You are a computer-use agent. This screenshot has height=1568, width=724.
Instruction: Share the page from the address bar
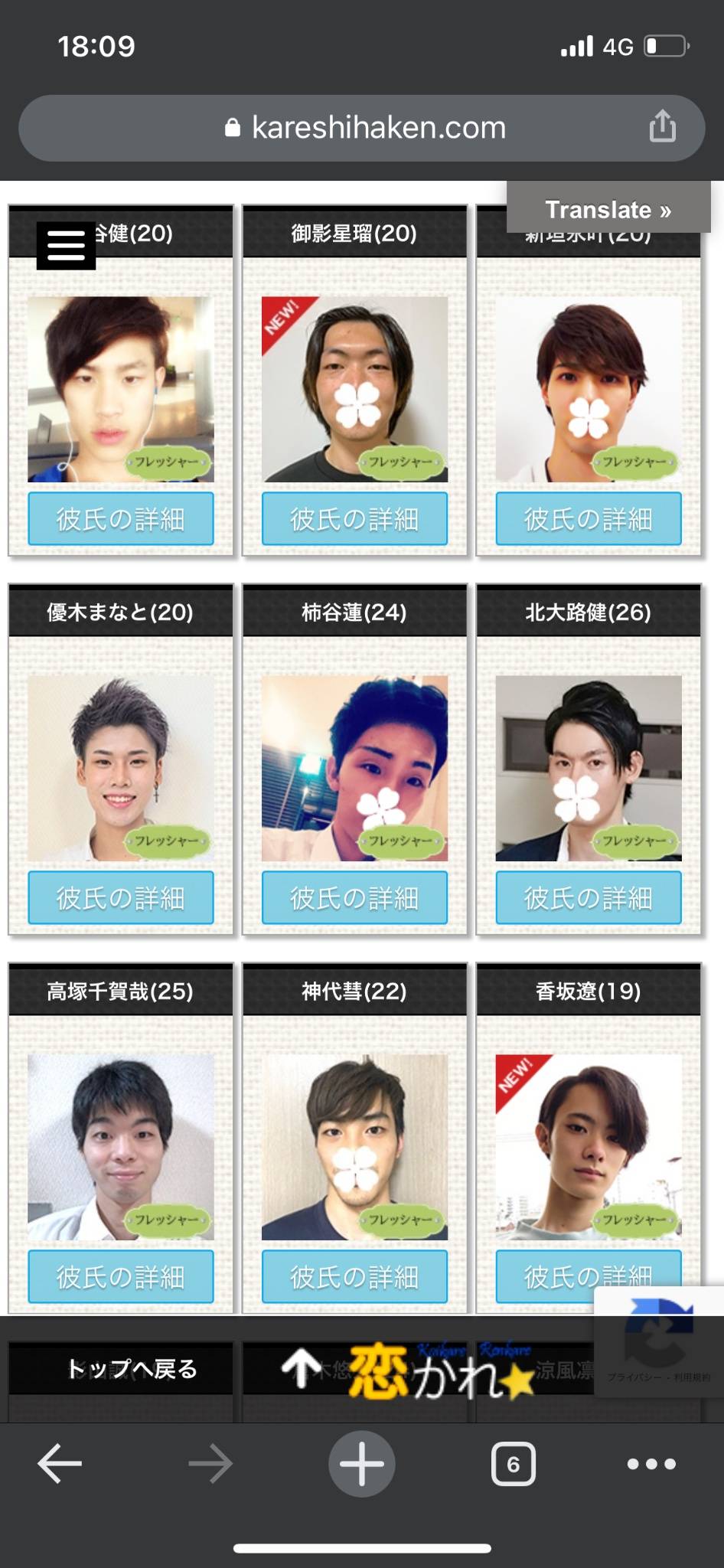pyautogui.click(x=663, y=126)
